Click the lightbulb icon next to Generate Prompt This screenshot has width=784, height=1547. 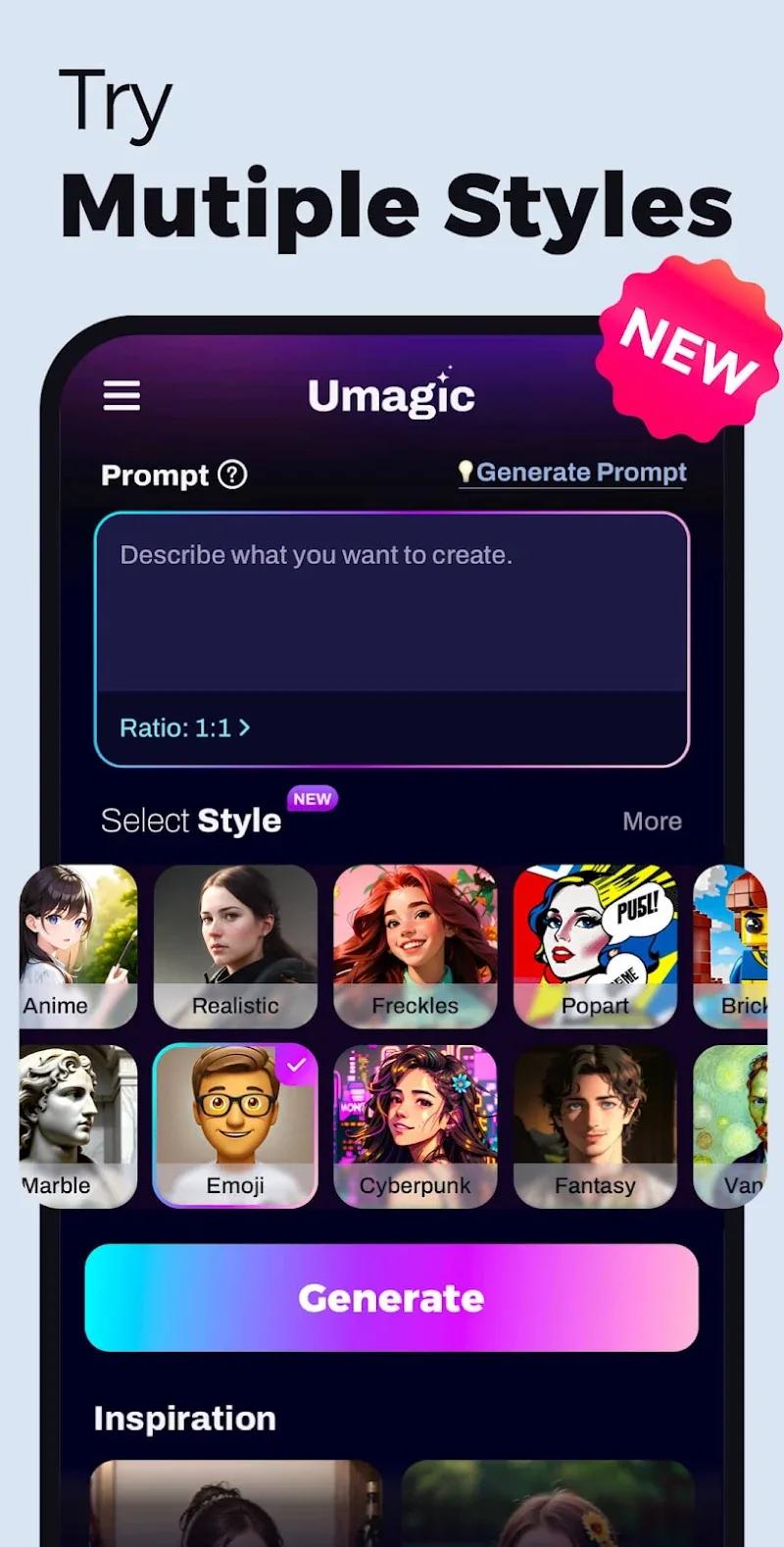pos(467,472)
